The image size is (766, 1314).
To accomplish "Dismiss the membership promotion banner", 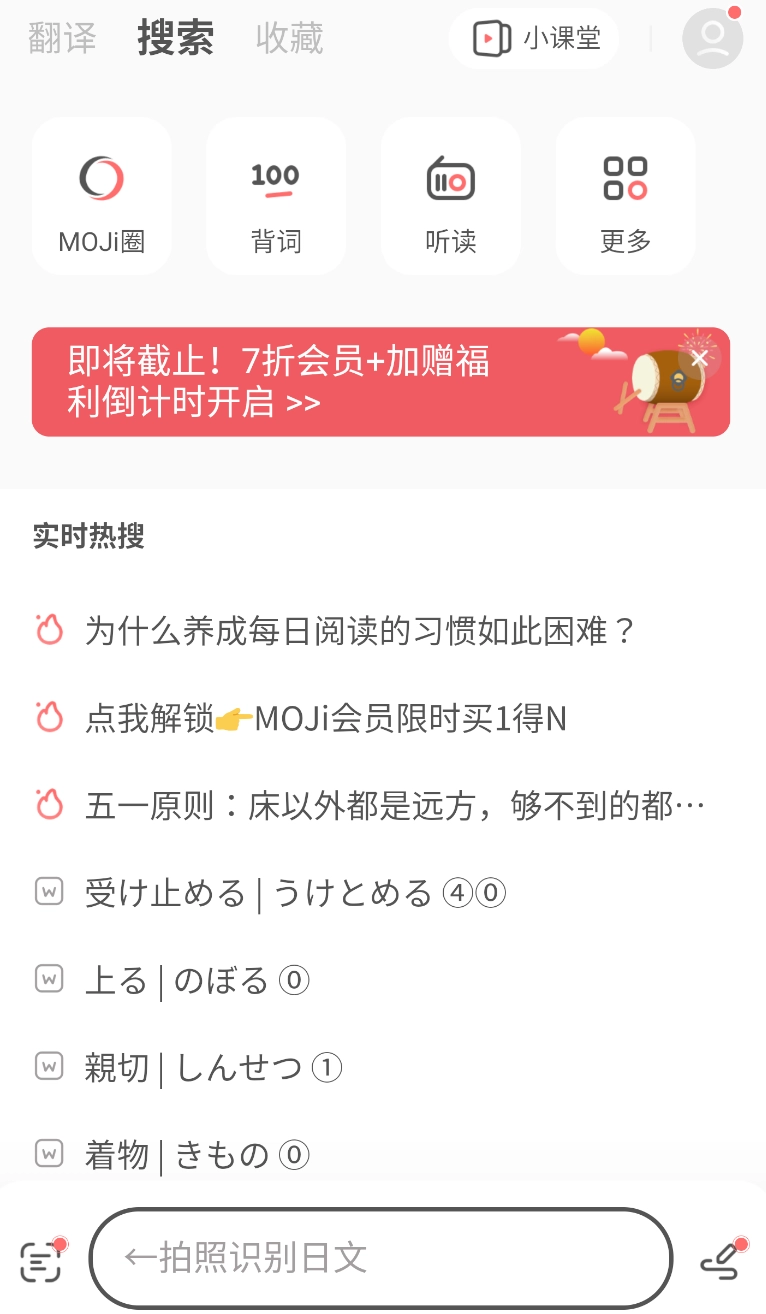I will 699,358.
